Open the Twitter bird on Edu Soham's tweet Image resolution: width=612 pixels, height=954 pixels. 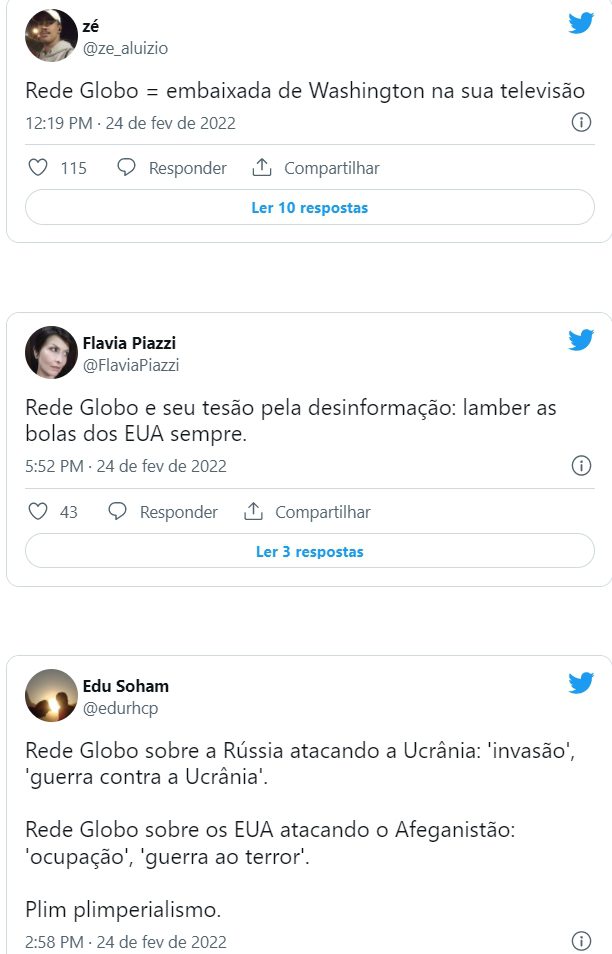581,683
